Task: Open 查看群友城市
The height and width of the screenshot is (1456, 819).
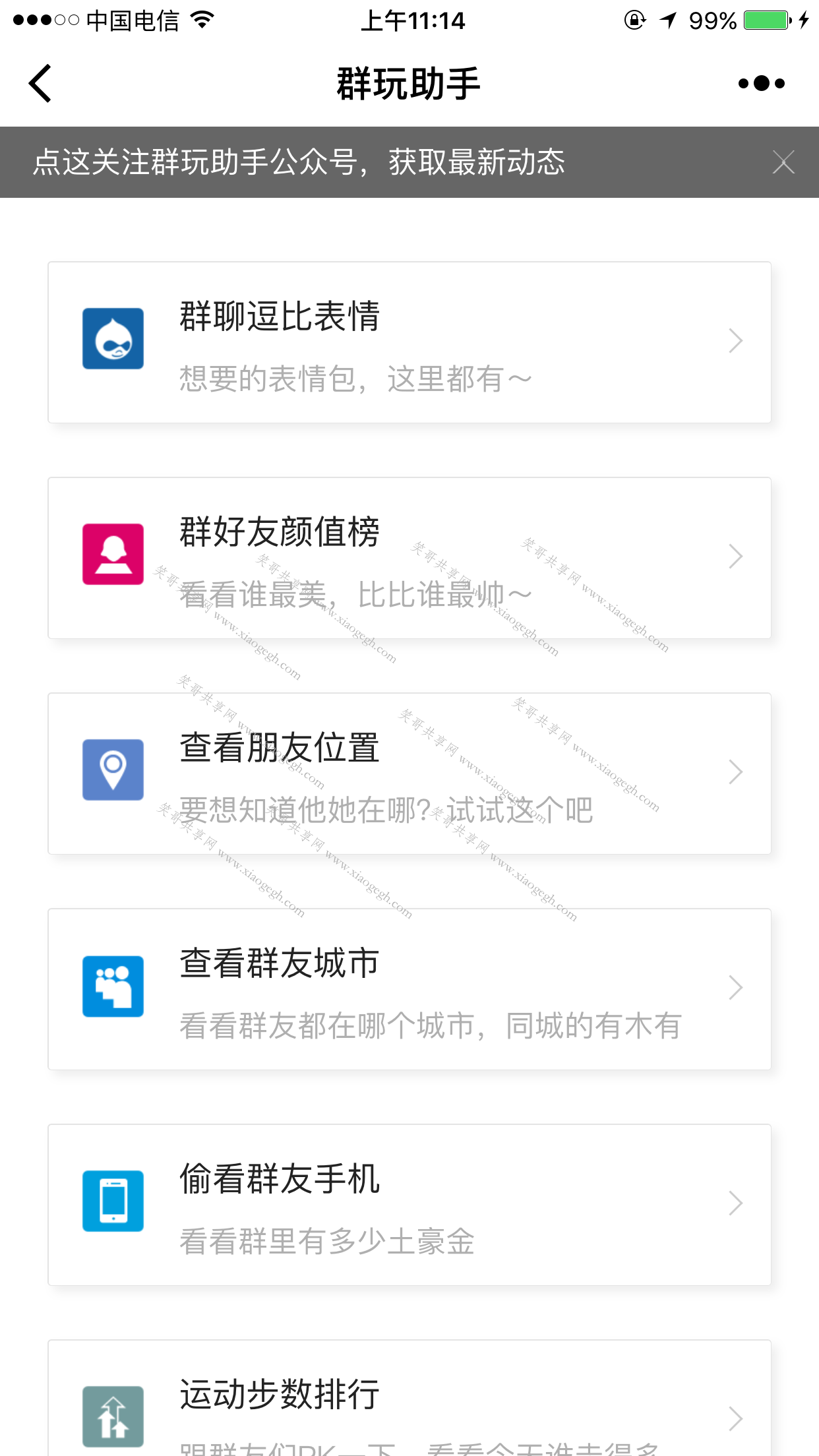Action: coord(409,989)
